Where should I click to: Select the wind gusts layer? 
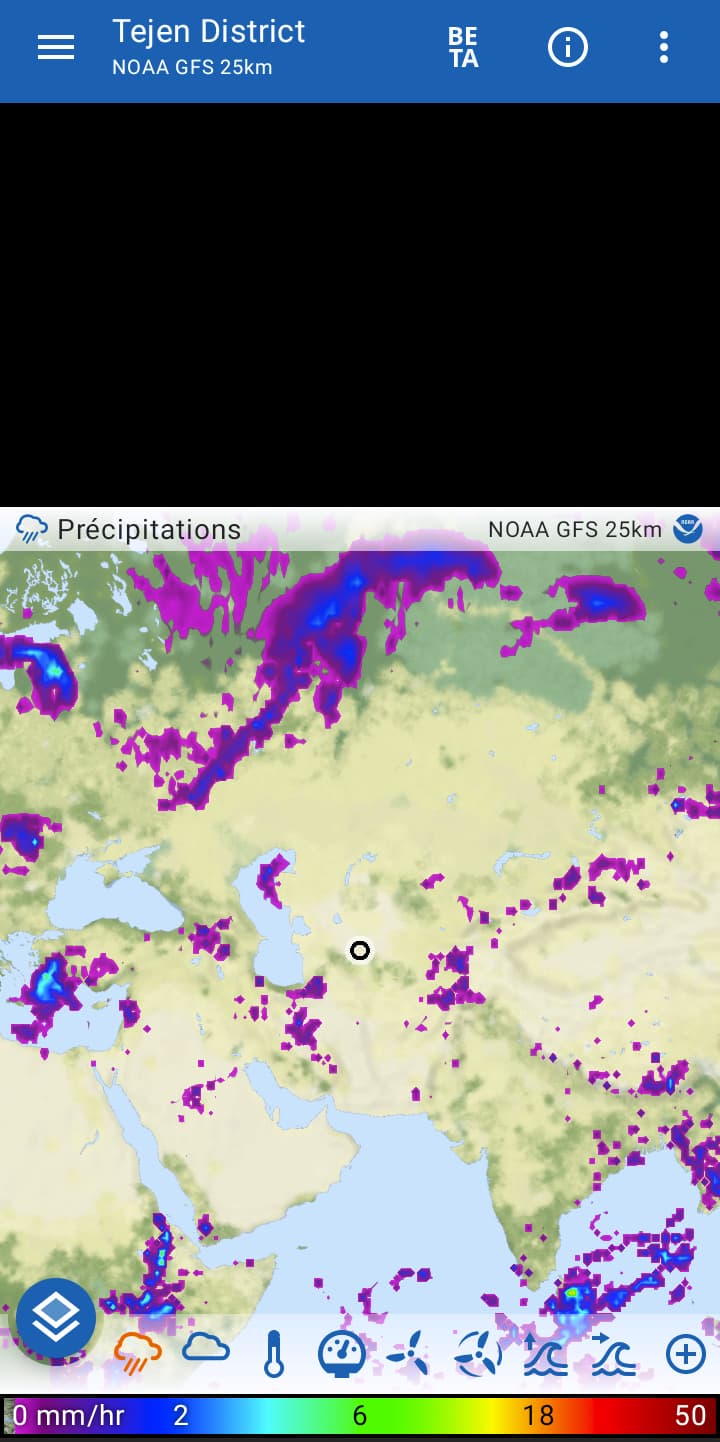pos(478,1354)
